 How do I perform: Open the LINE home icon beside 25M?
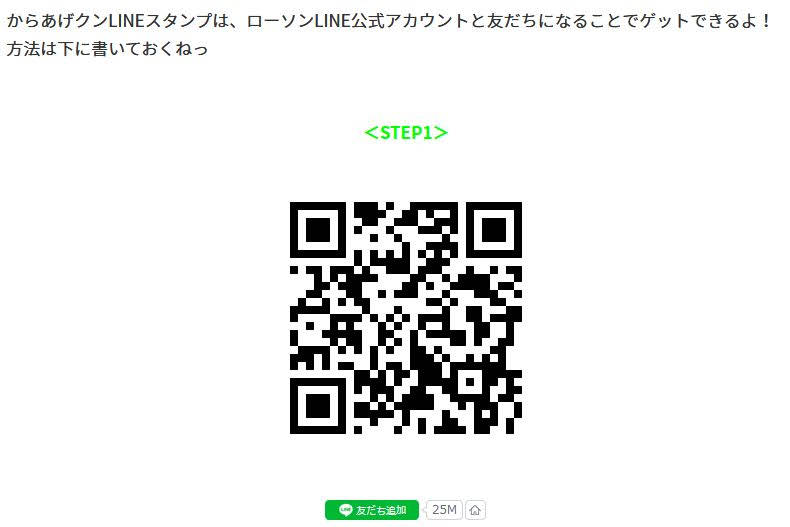(x=475, y=510)
